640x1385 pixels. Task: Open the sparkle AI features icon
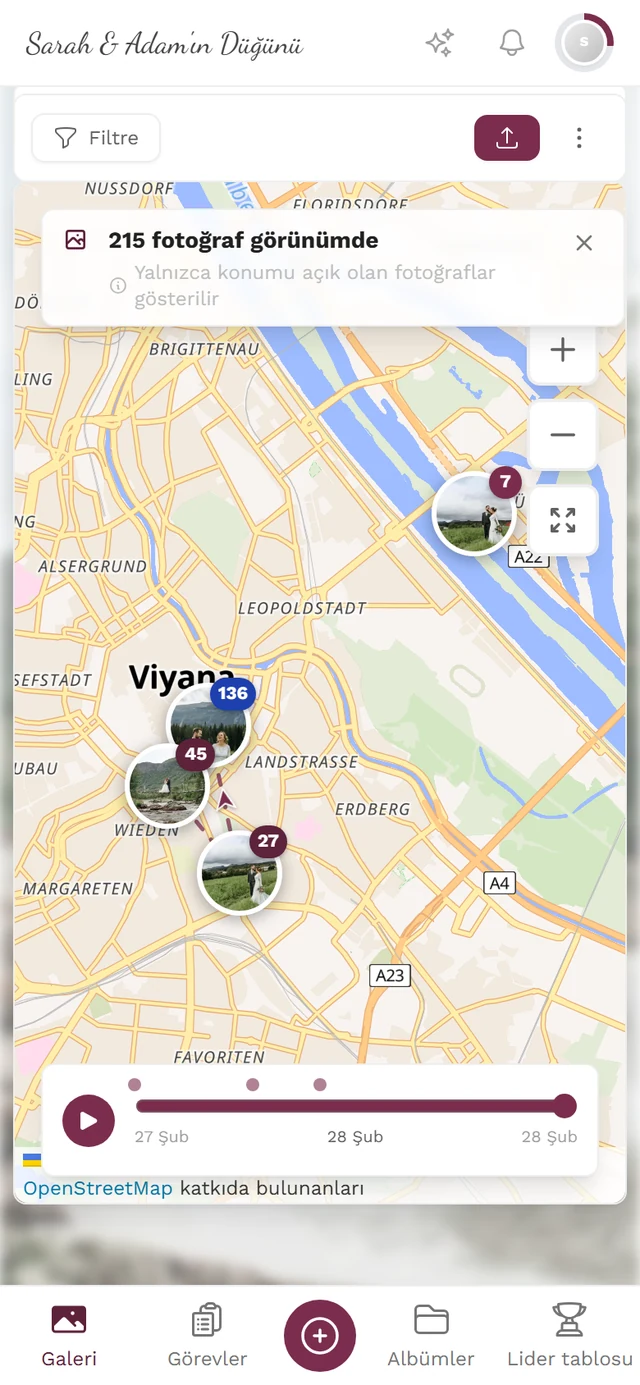coord(440,43)
